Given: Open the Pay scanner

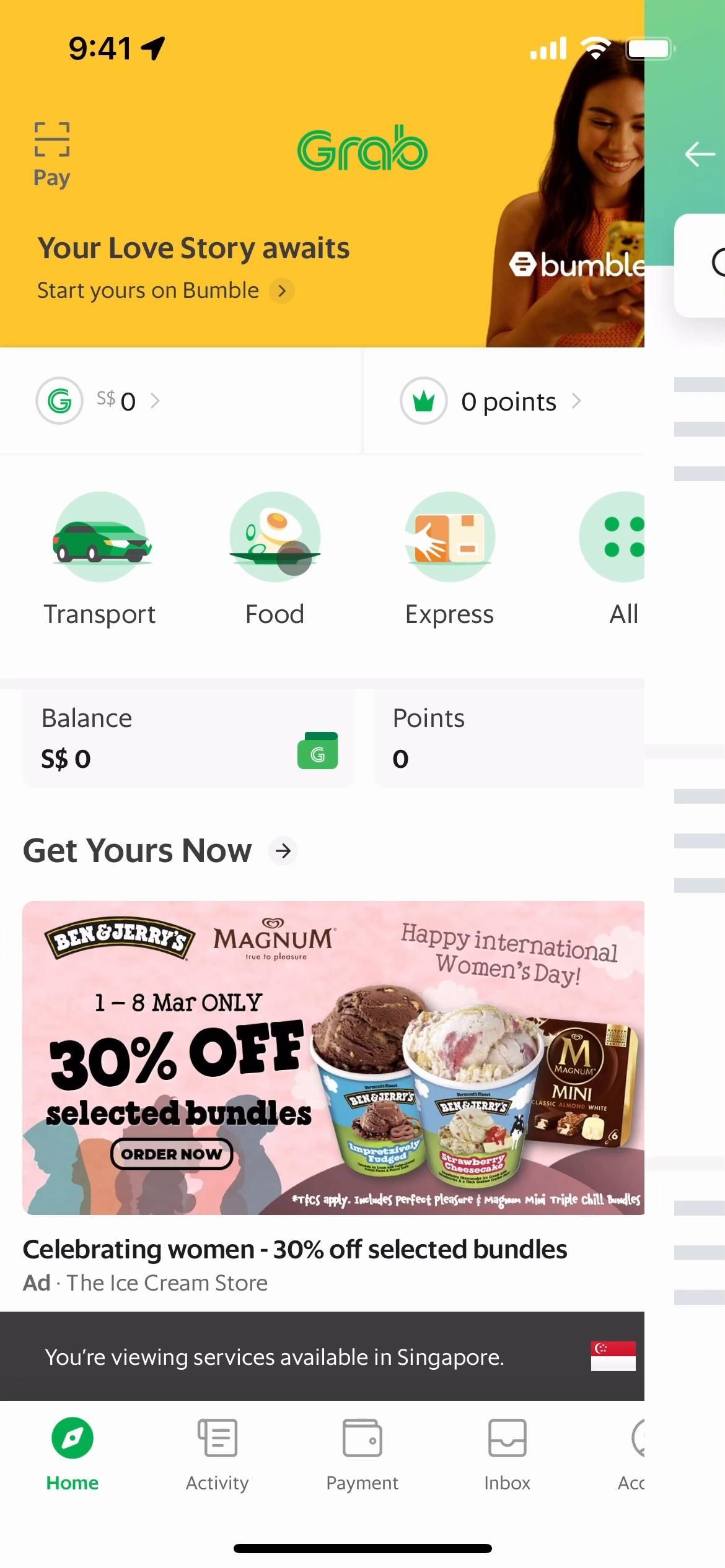Looking at the screenshot, I should click(x=51, y=153).
